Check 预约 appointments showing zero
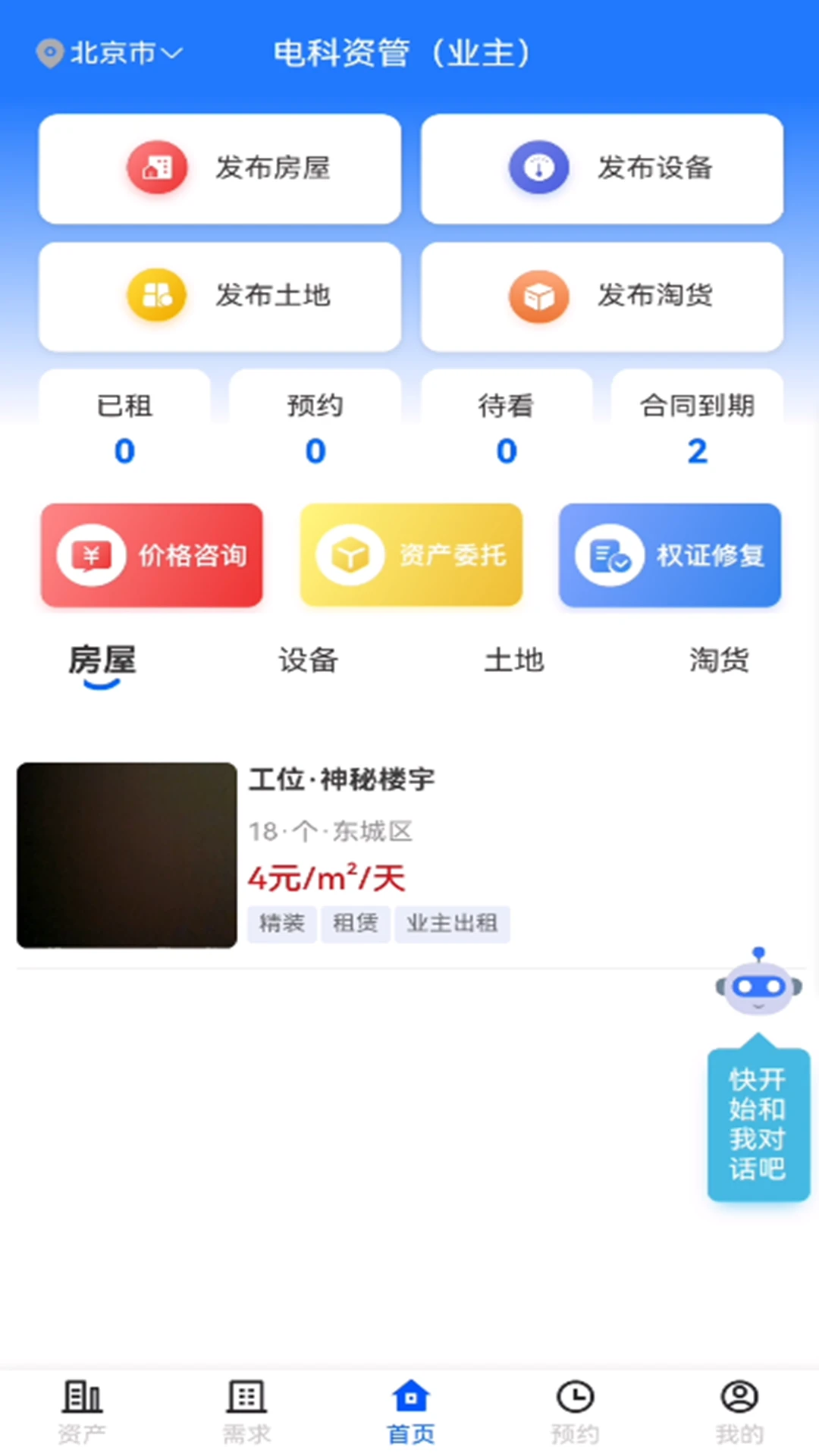Viewport: 819px width, 1456px height. coord(315,426)
